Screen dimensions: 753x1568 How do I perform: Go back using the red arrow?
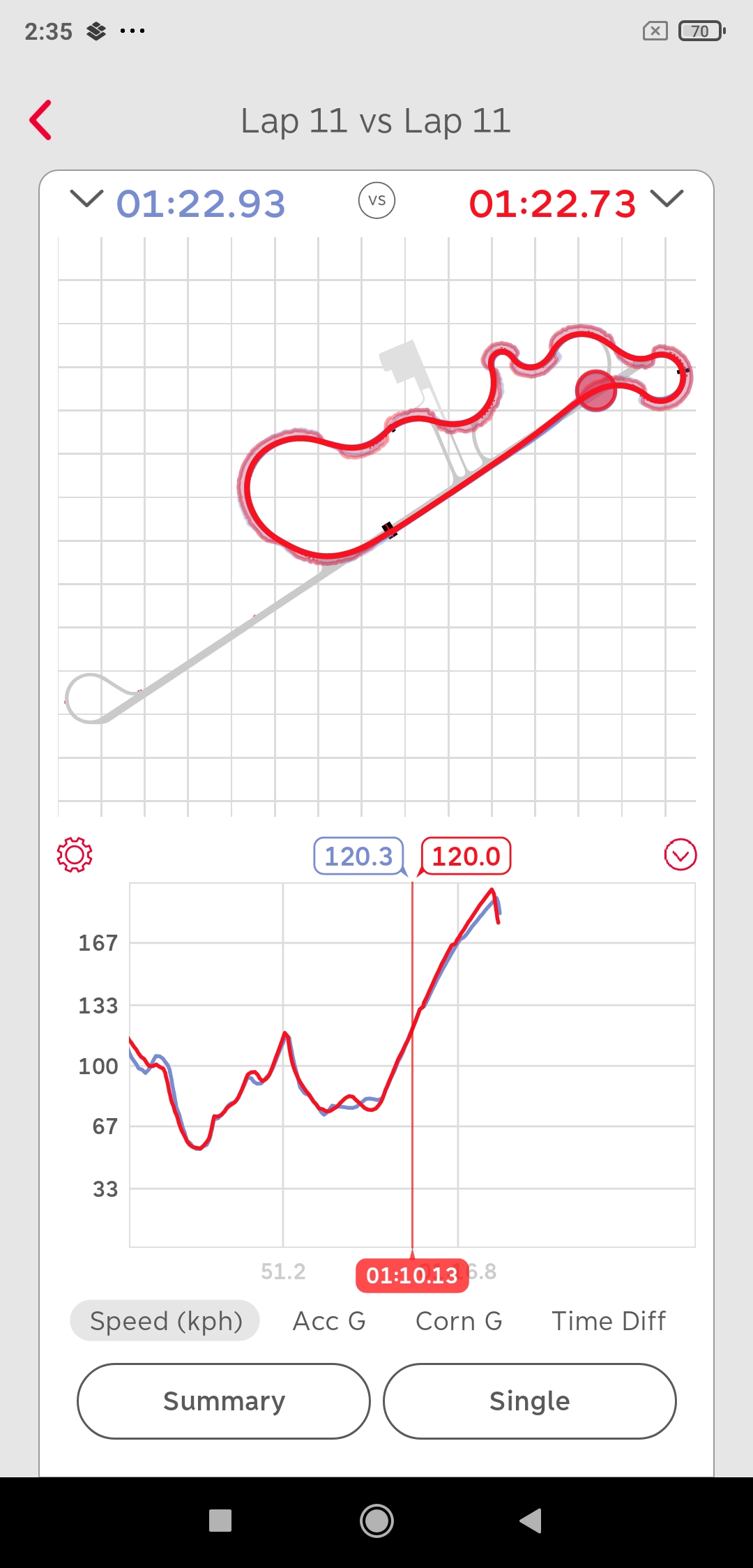[x=41, y=120]
